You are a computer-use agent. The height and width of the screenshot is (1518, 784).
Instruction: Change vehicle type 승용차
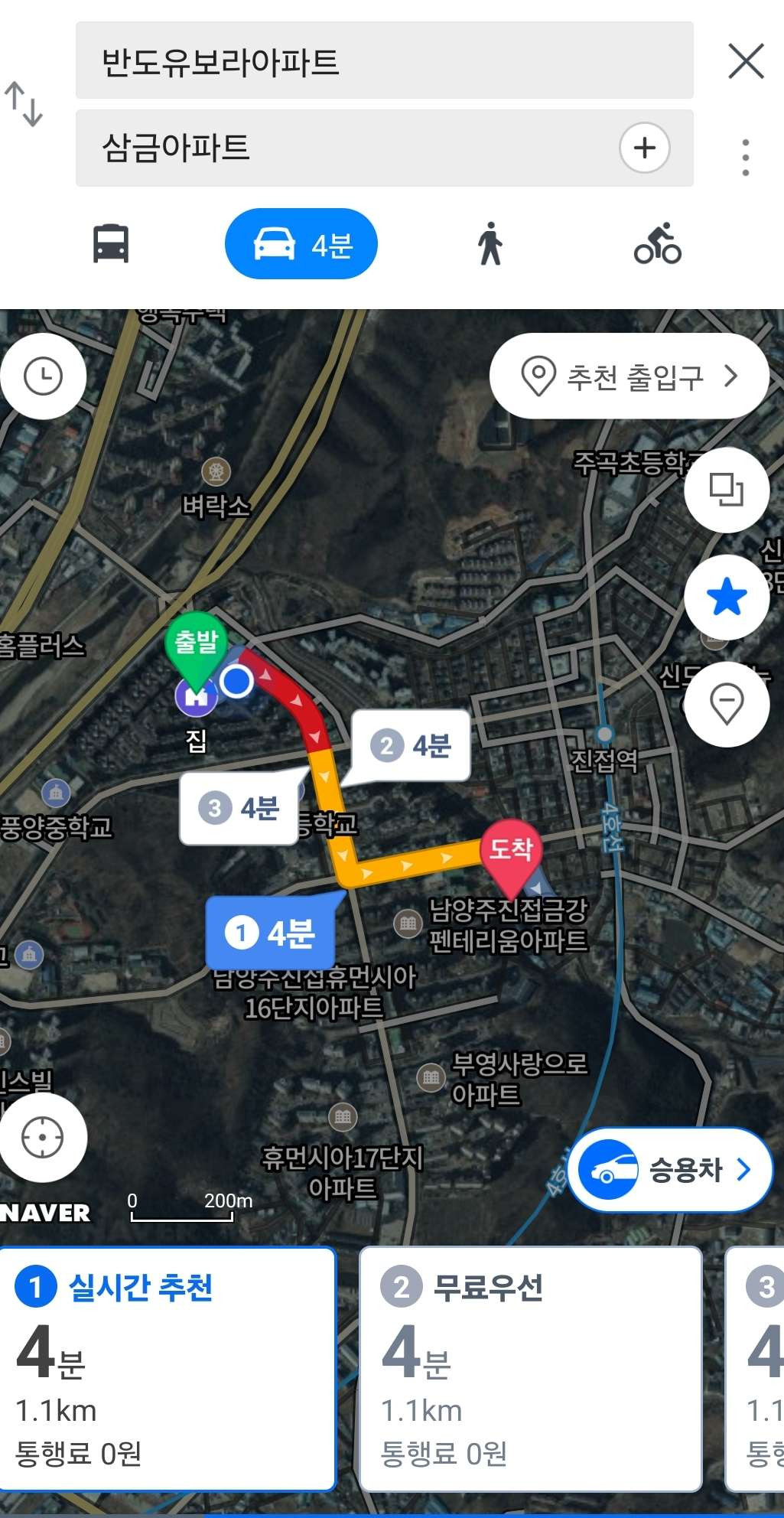pyautogui.click(x=669, y=1169)
